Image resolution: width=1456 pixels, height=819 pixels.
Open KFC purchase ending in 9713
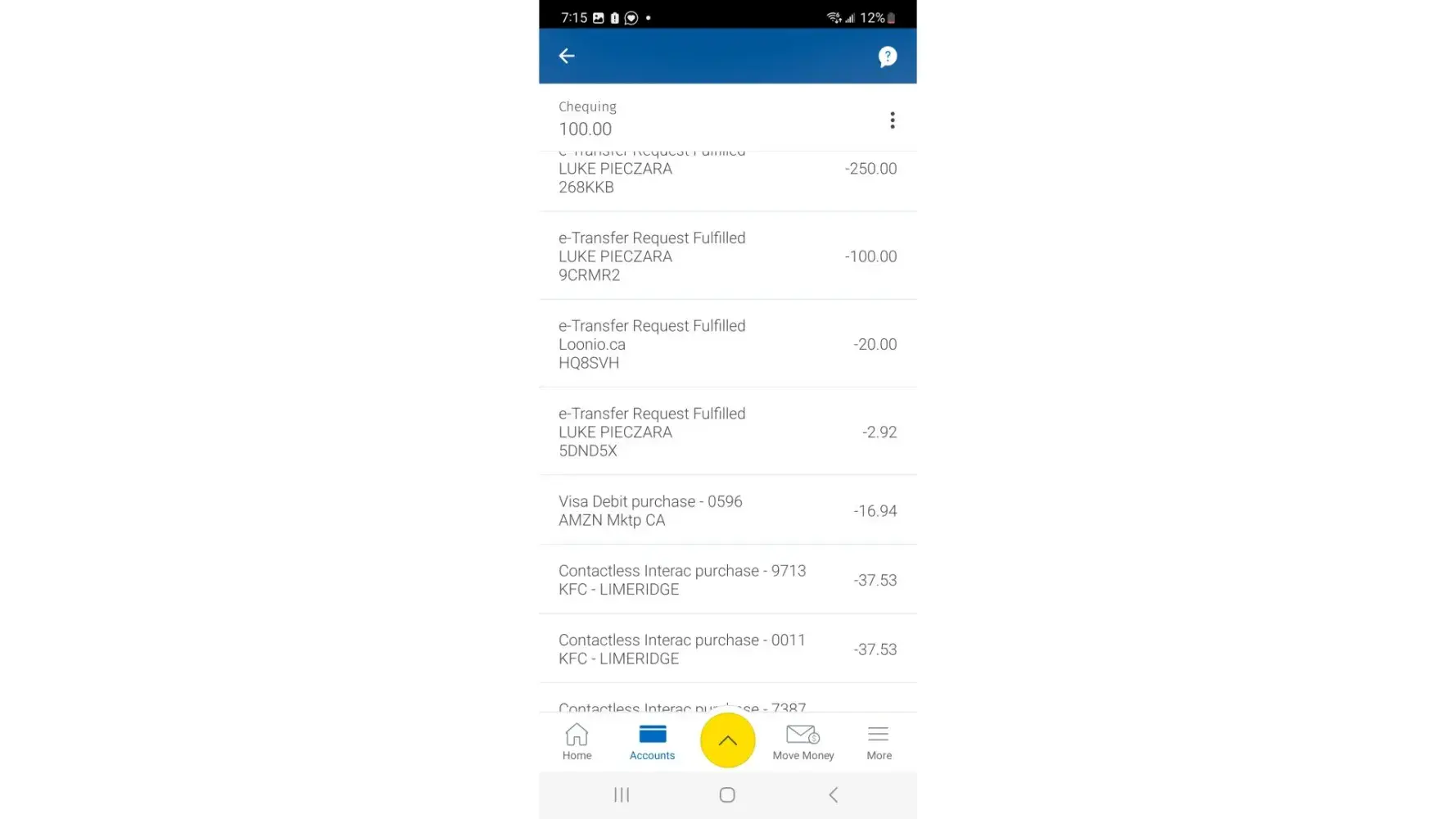tap(727, 580)
